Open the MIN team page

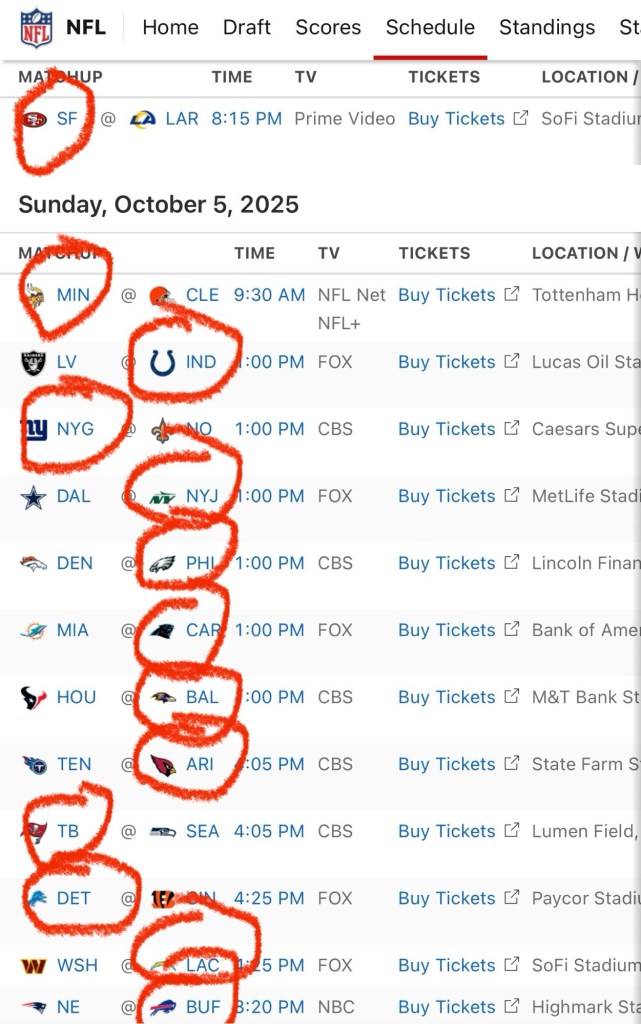(73, 295)
